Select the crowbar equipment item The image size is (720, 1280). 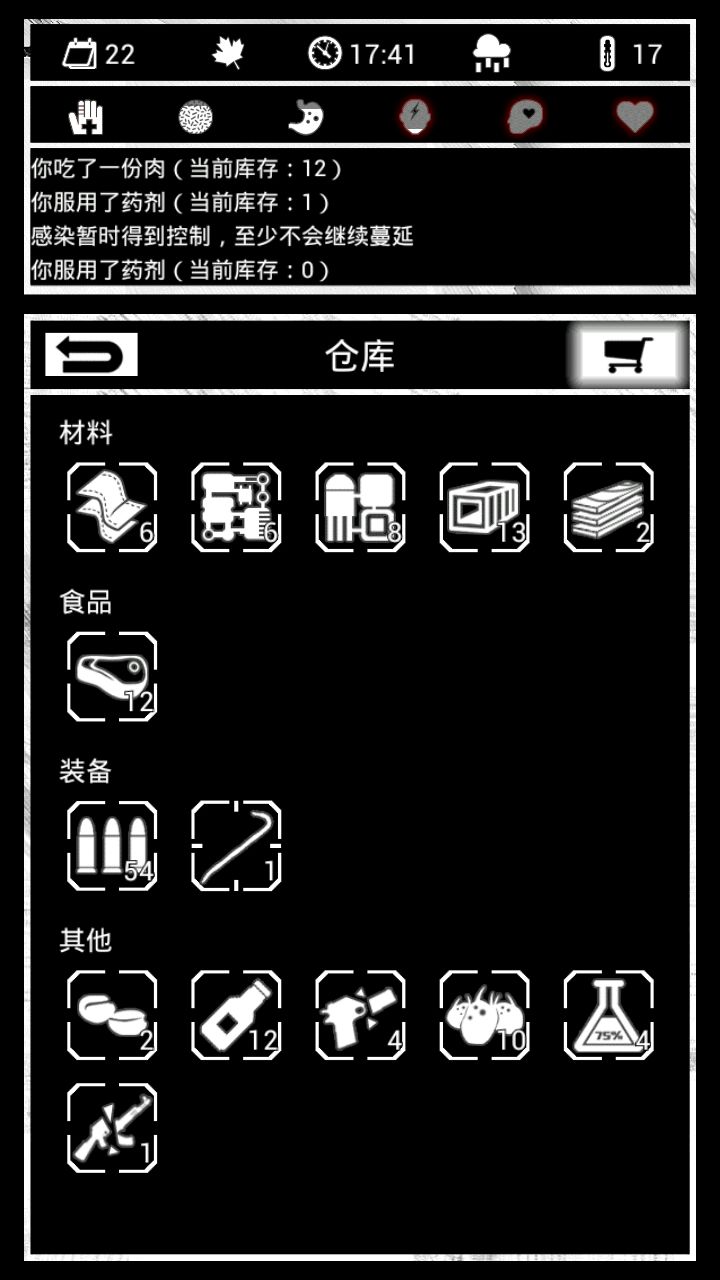[236, 846]
